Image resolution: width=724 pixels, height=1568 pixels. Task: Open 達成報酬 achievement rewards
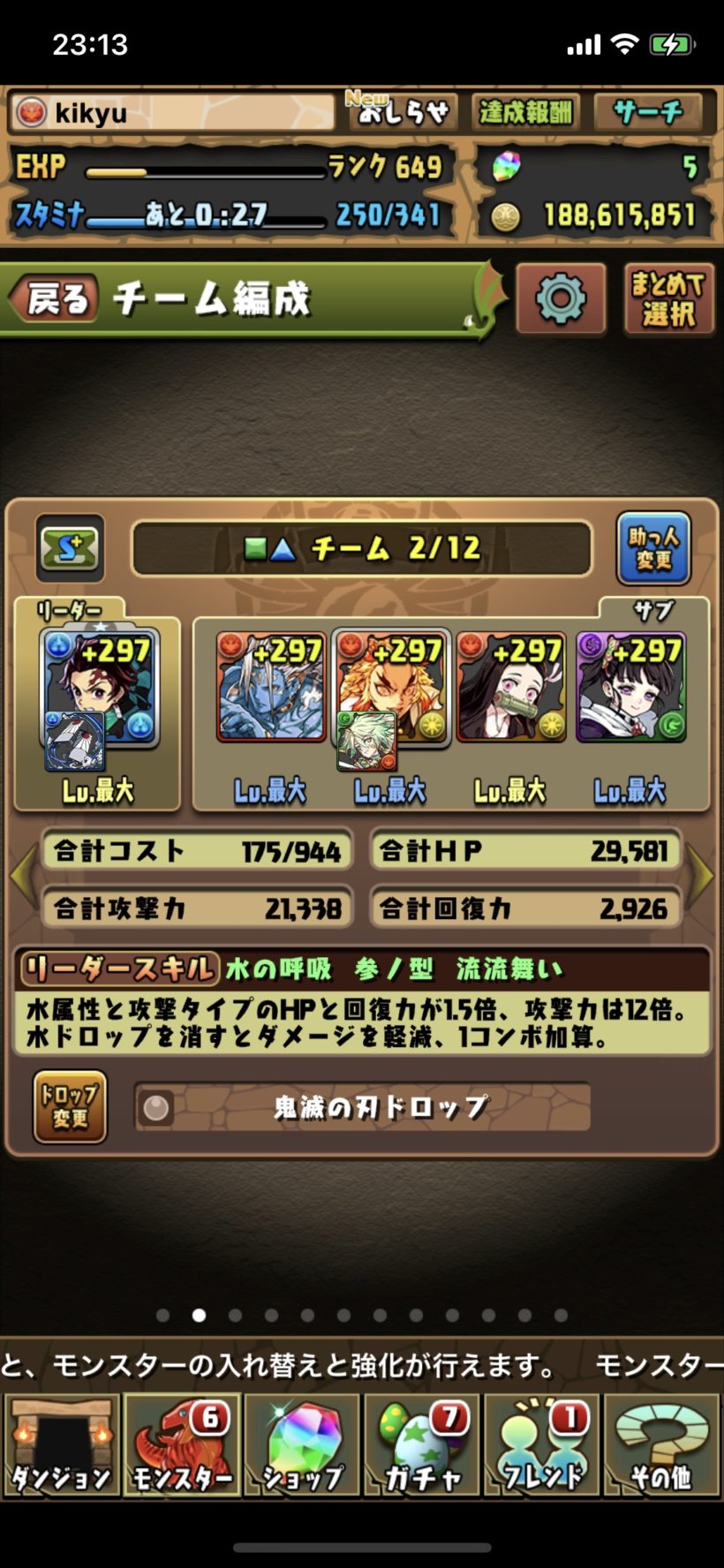point(525,112)
